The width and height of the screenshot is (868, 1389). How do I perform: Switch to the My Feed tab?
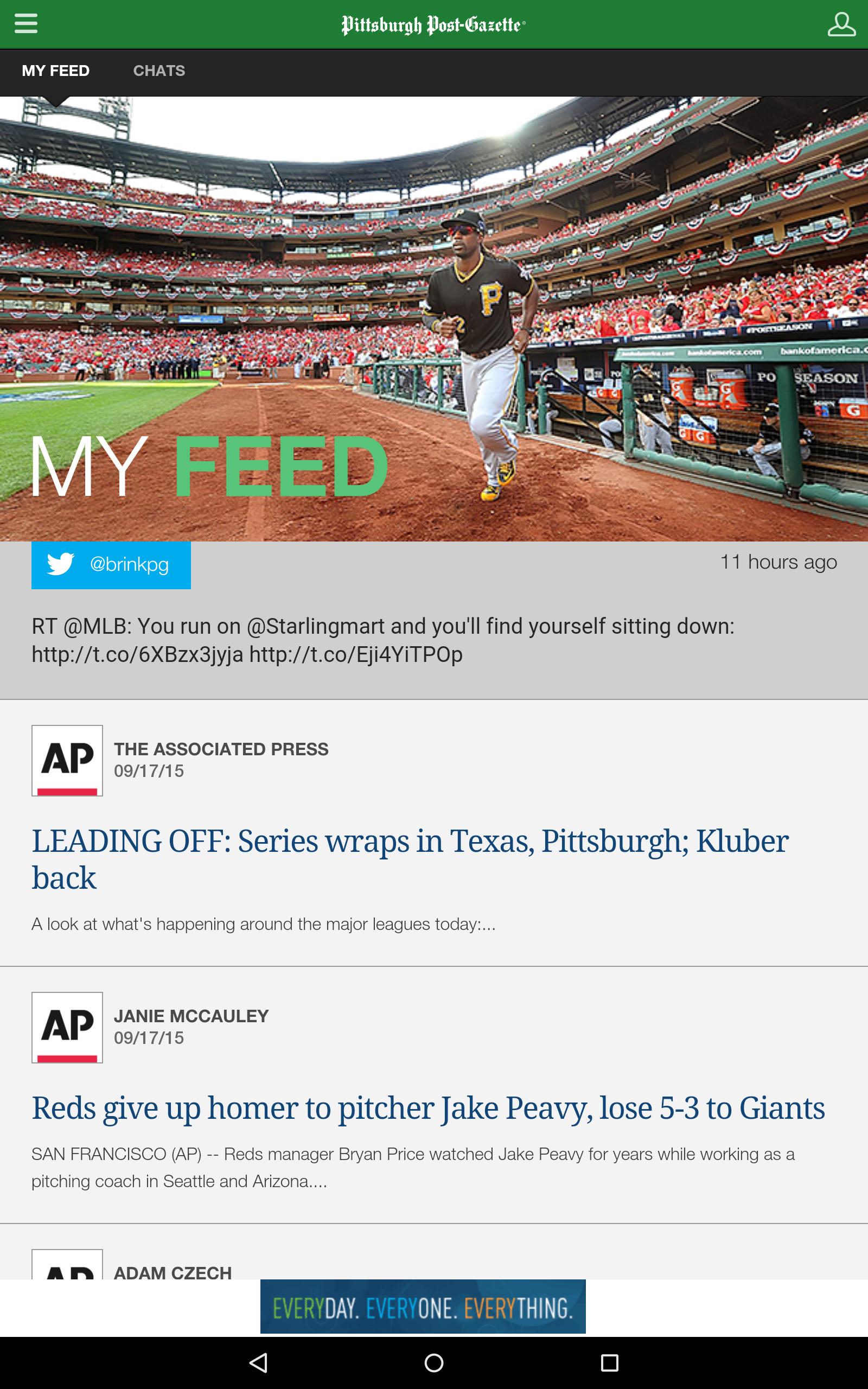pyautogui.click(x=56, y=71)
